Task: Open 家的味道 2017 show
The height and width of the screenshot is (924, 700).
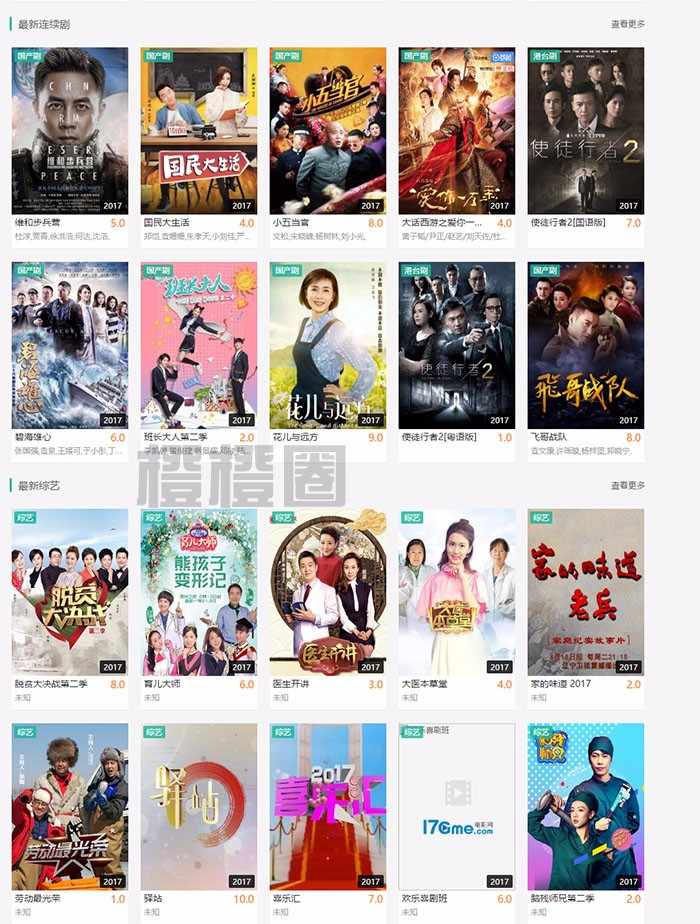Action: tap(586, 592)
